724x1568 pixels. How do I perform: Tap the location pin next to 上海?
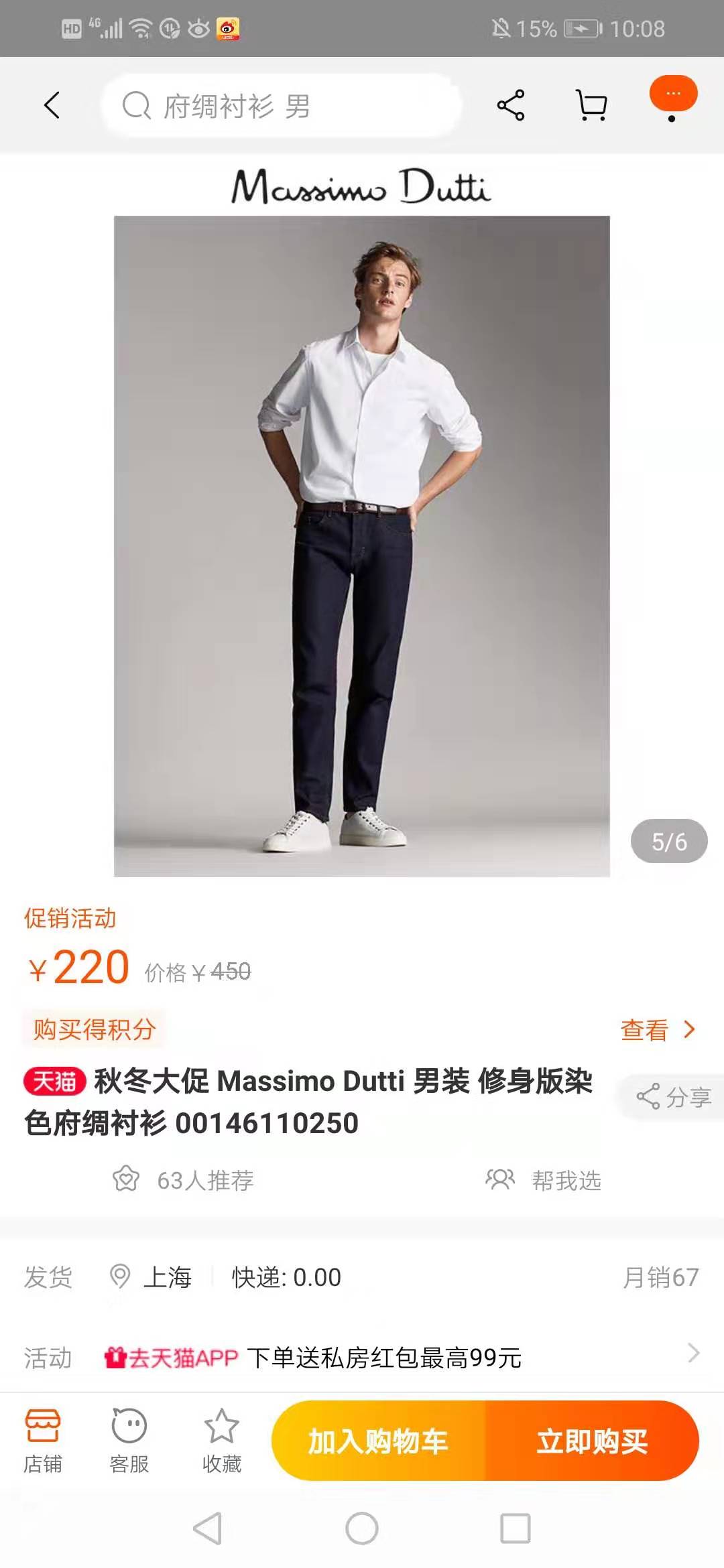(121, 1277)
